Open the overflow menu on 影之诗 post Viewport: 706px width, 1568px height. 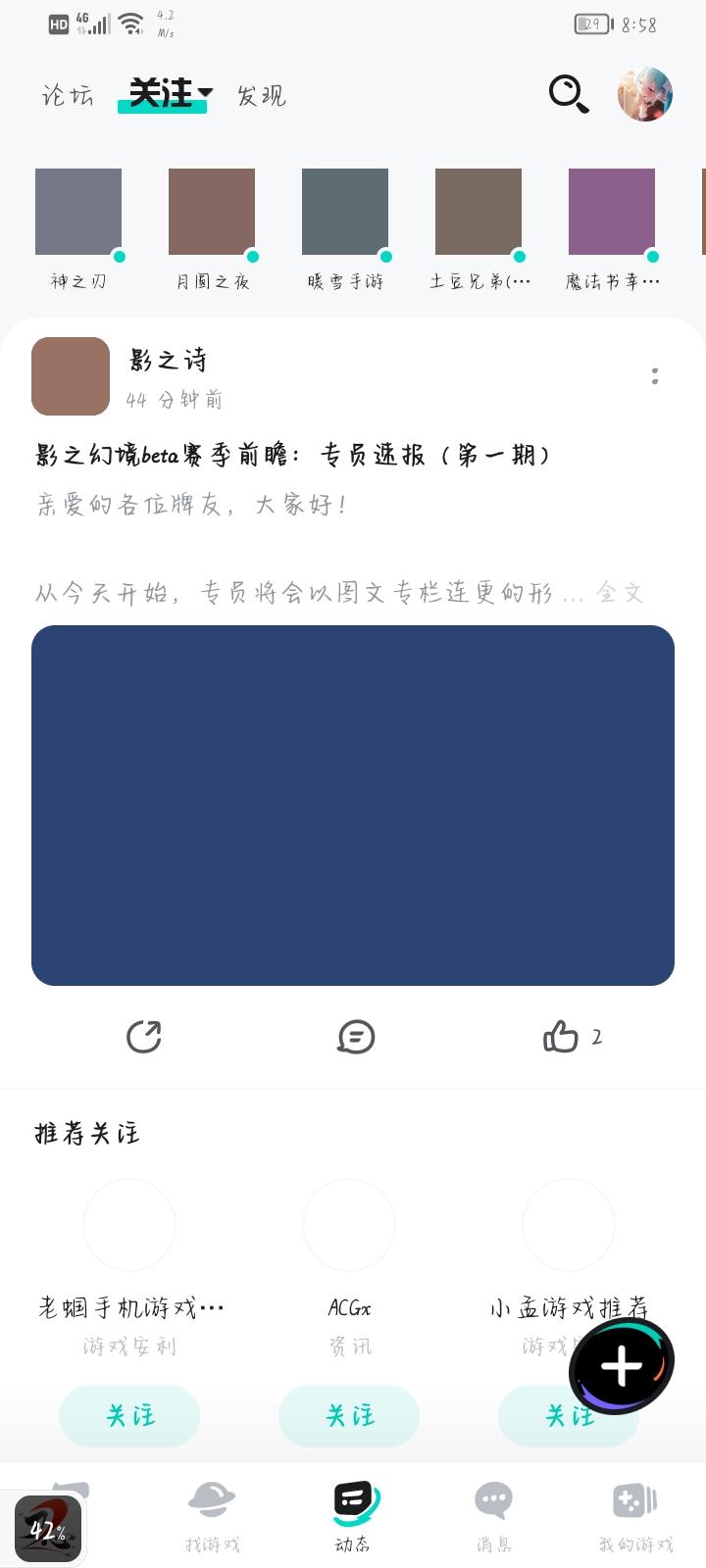(x=655, y=376)
